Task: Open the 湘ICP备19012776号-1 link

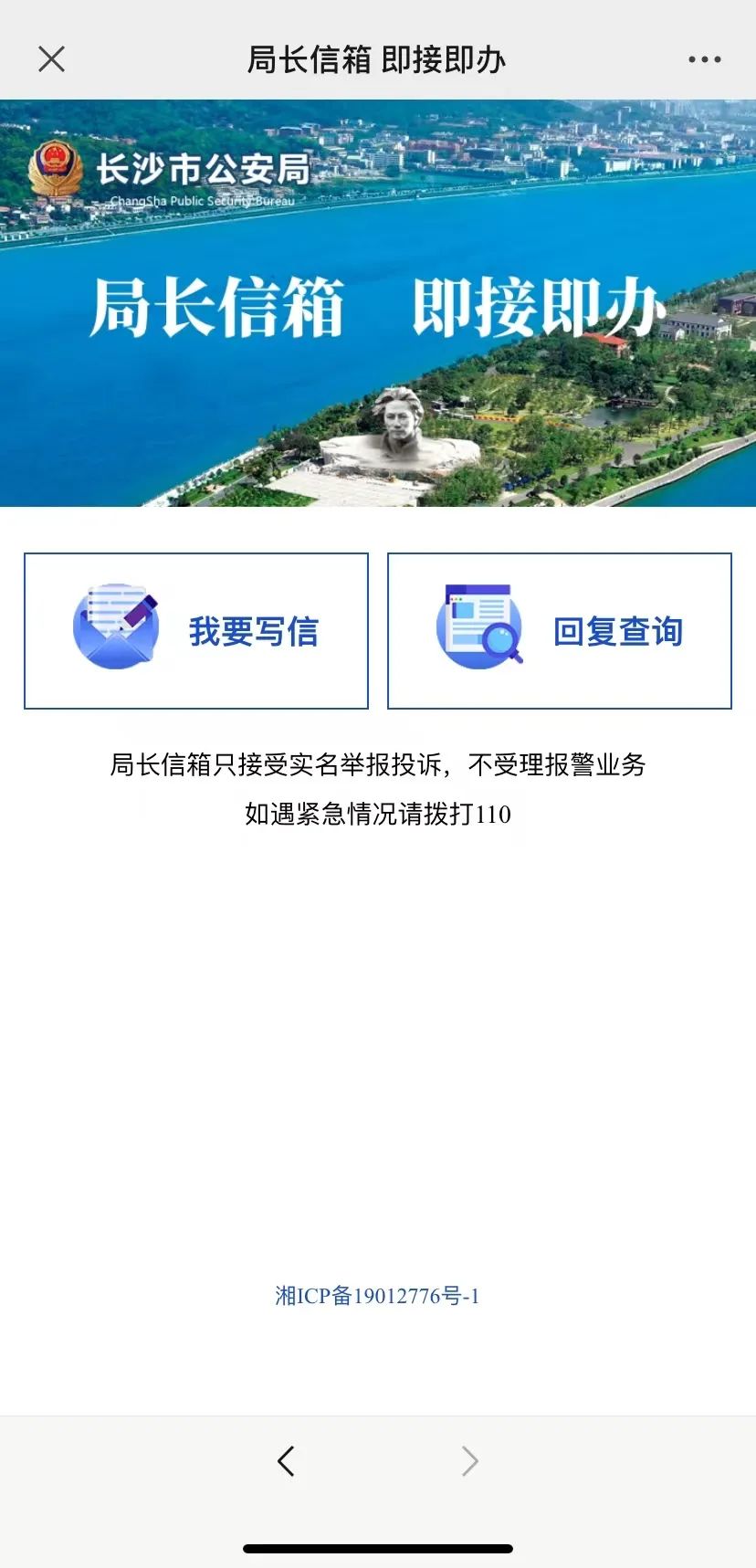Action: pos(377,1296)
